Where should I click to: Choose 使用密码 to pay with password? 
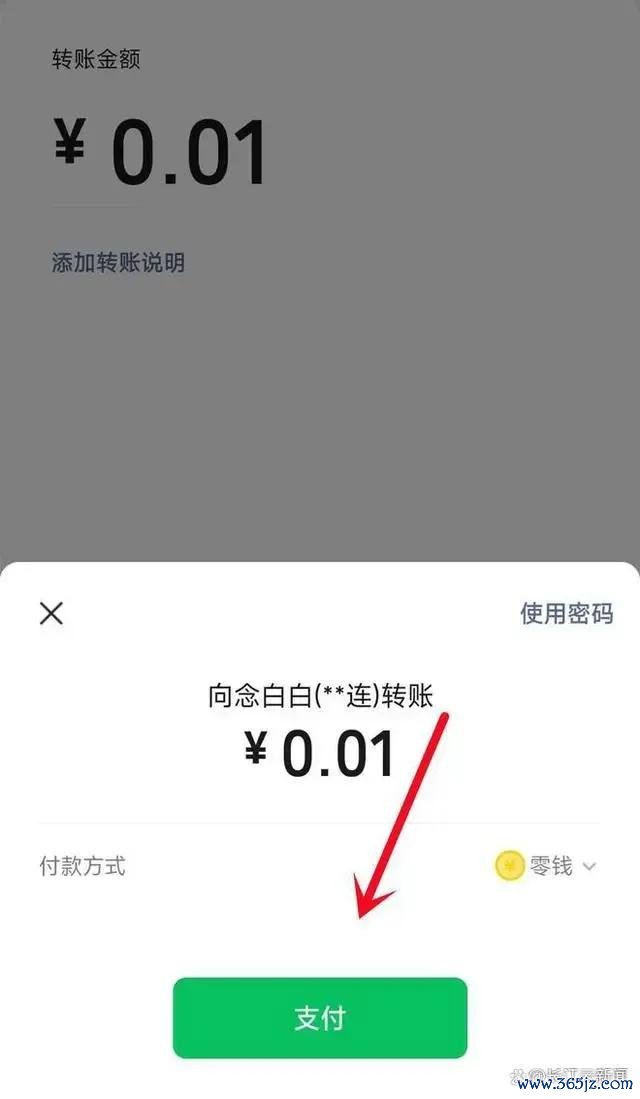tap(566, 613)
